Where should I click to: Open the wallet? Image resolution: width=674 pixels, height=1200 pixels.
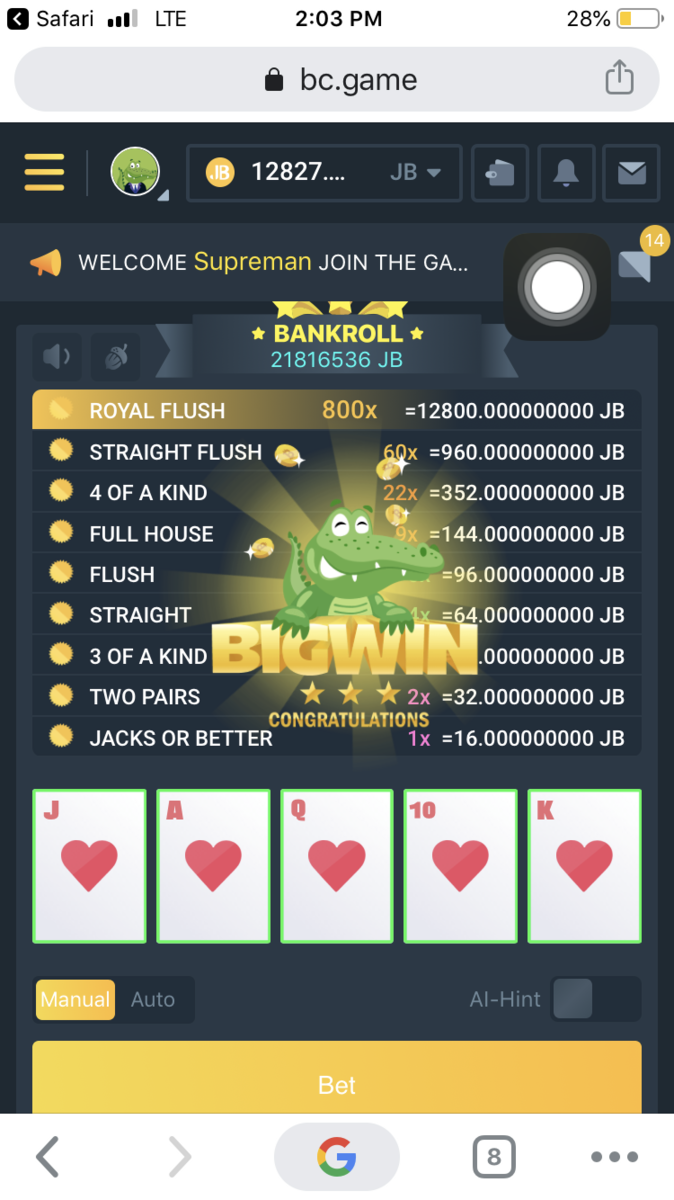click(500, 173)
